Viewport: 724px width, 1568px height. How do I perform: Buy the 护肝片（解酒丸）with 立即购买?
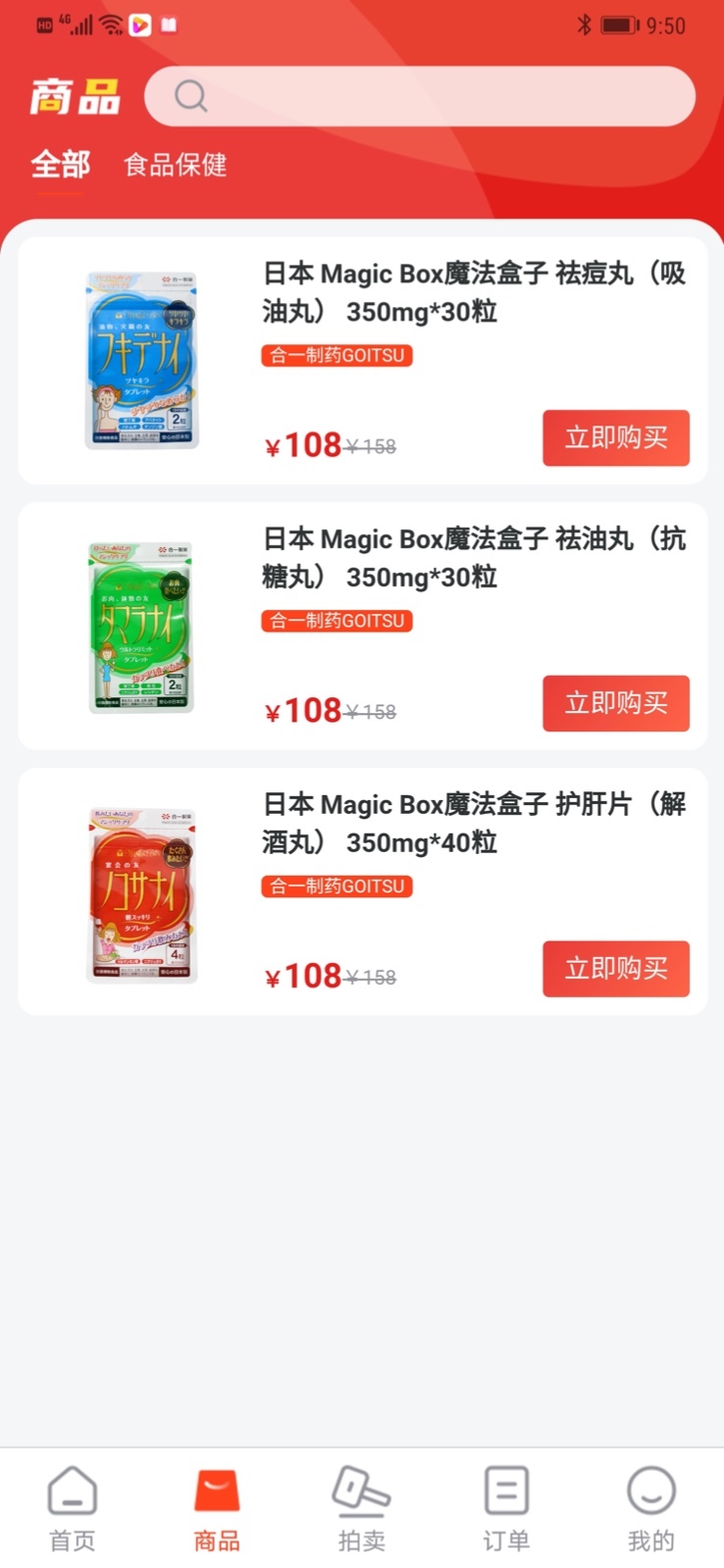pyautogui.click(x=615, y=969)
